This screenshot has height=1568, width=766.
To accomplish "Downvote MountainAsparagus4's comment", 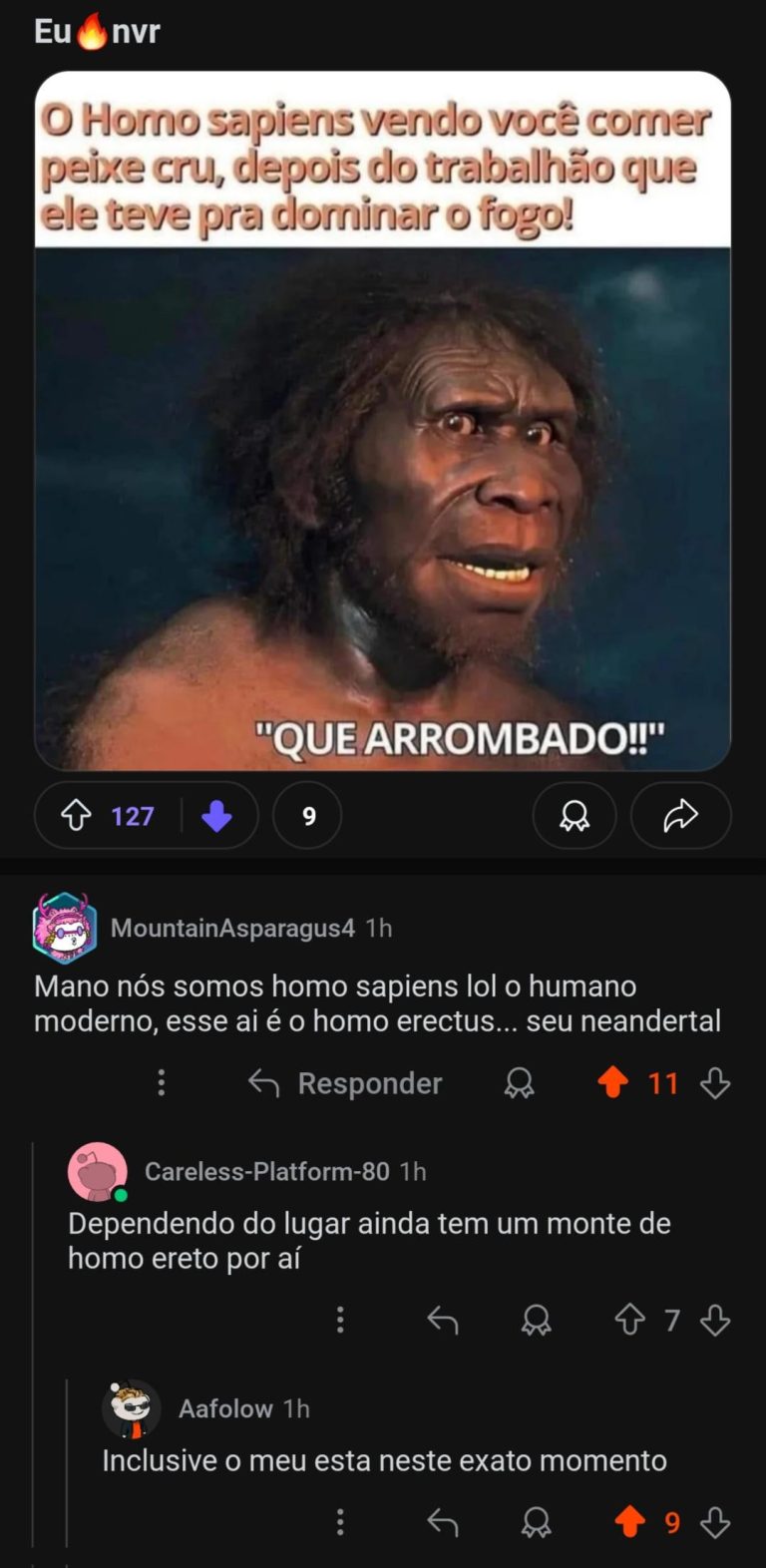I will click(715, 1083).
